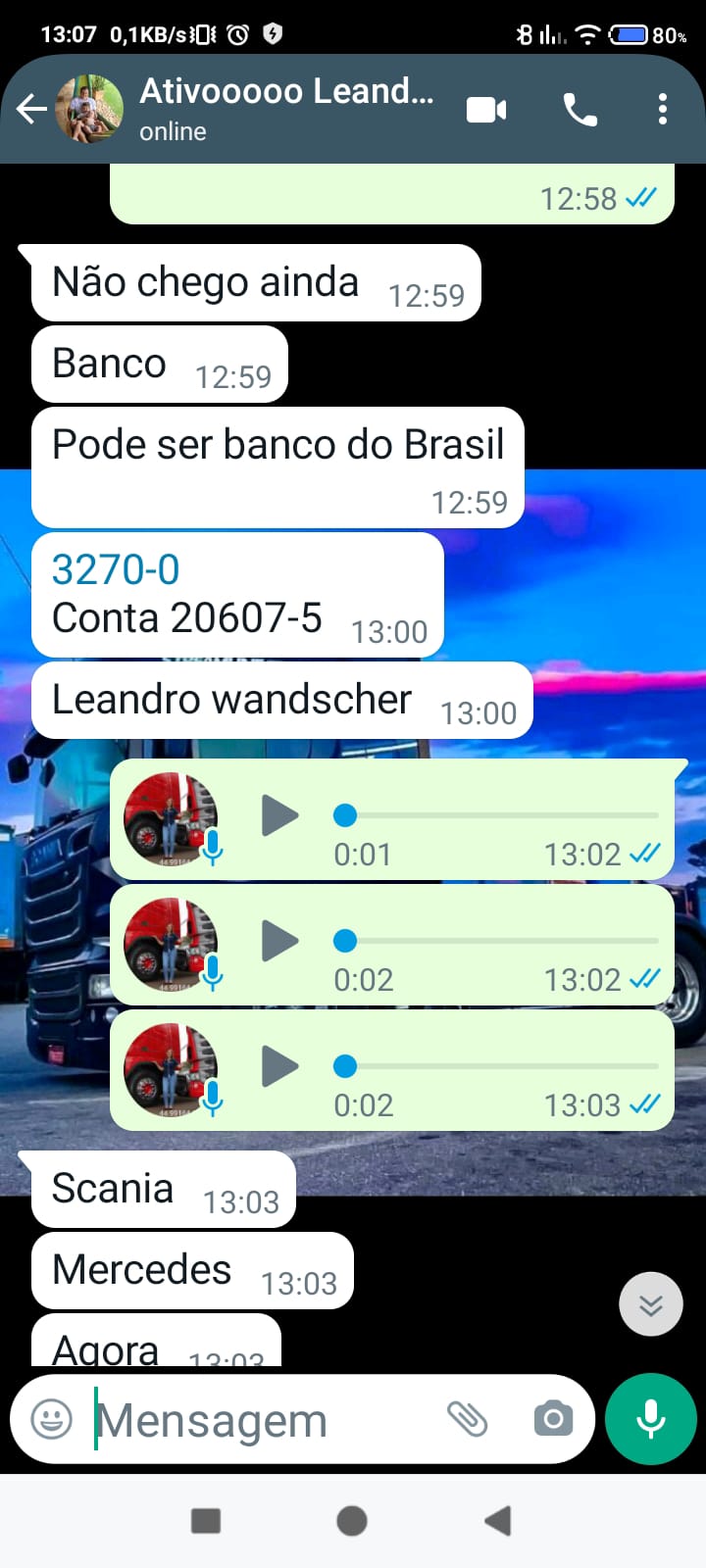This screenshot has width=706, height=1568.
Task: Open the camera from message bar
Action: pos(553,1418)
